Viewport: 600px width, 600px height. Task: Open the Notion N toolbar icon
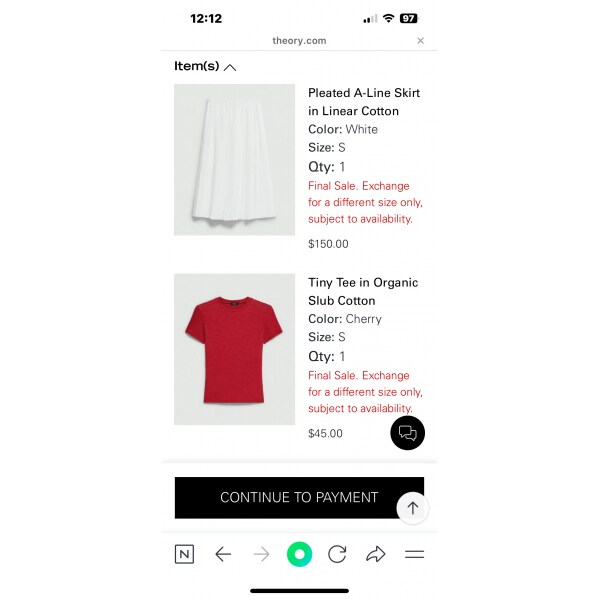pyautogui.click(x=184, y=554)
